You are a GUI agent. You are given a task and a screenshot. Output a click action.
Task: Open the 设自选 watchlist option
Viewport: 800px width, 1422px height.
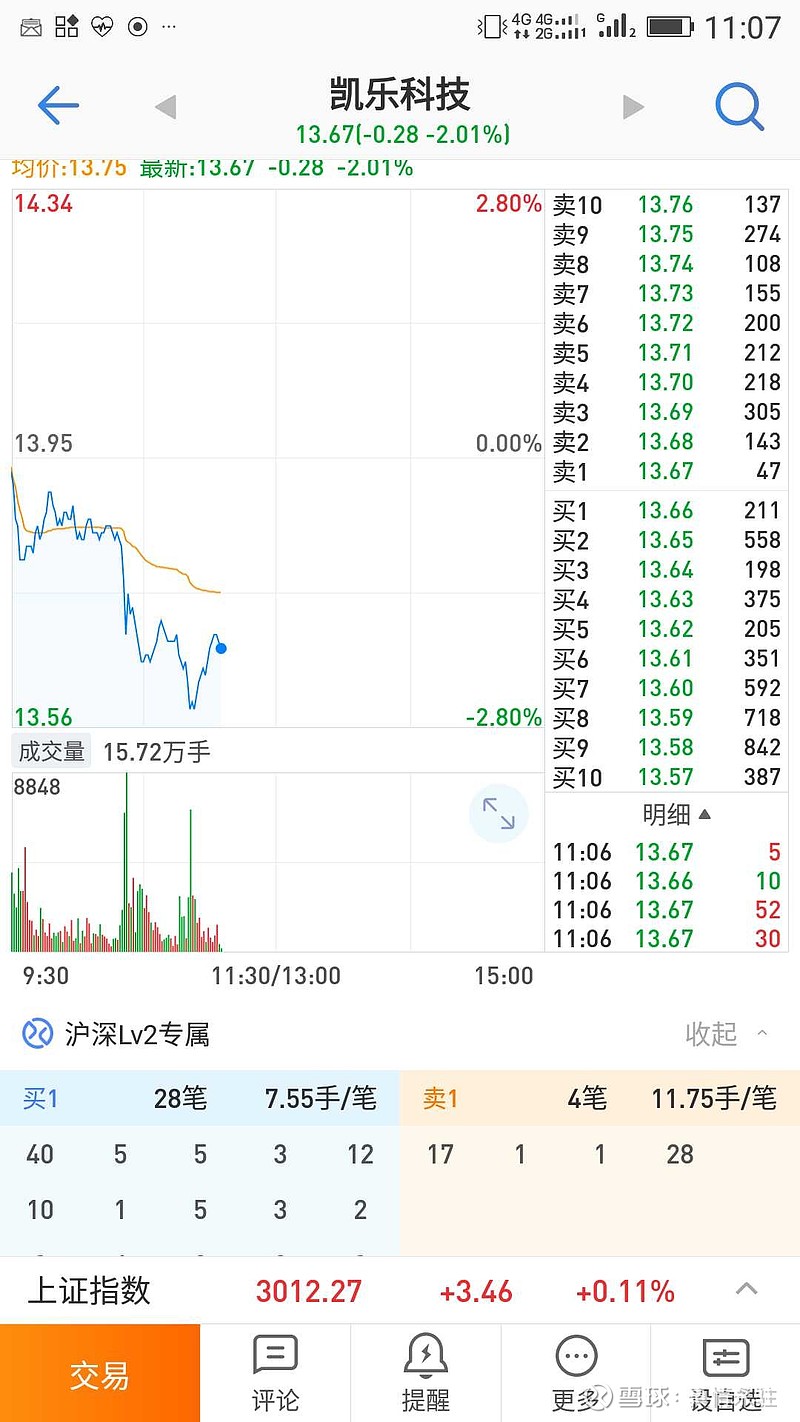coord(726,1373)
